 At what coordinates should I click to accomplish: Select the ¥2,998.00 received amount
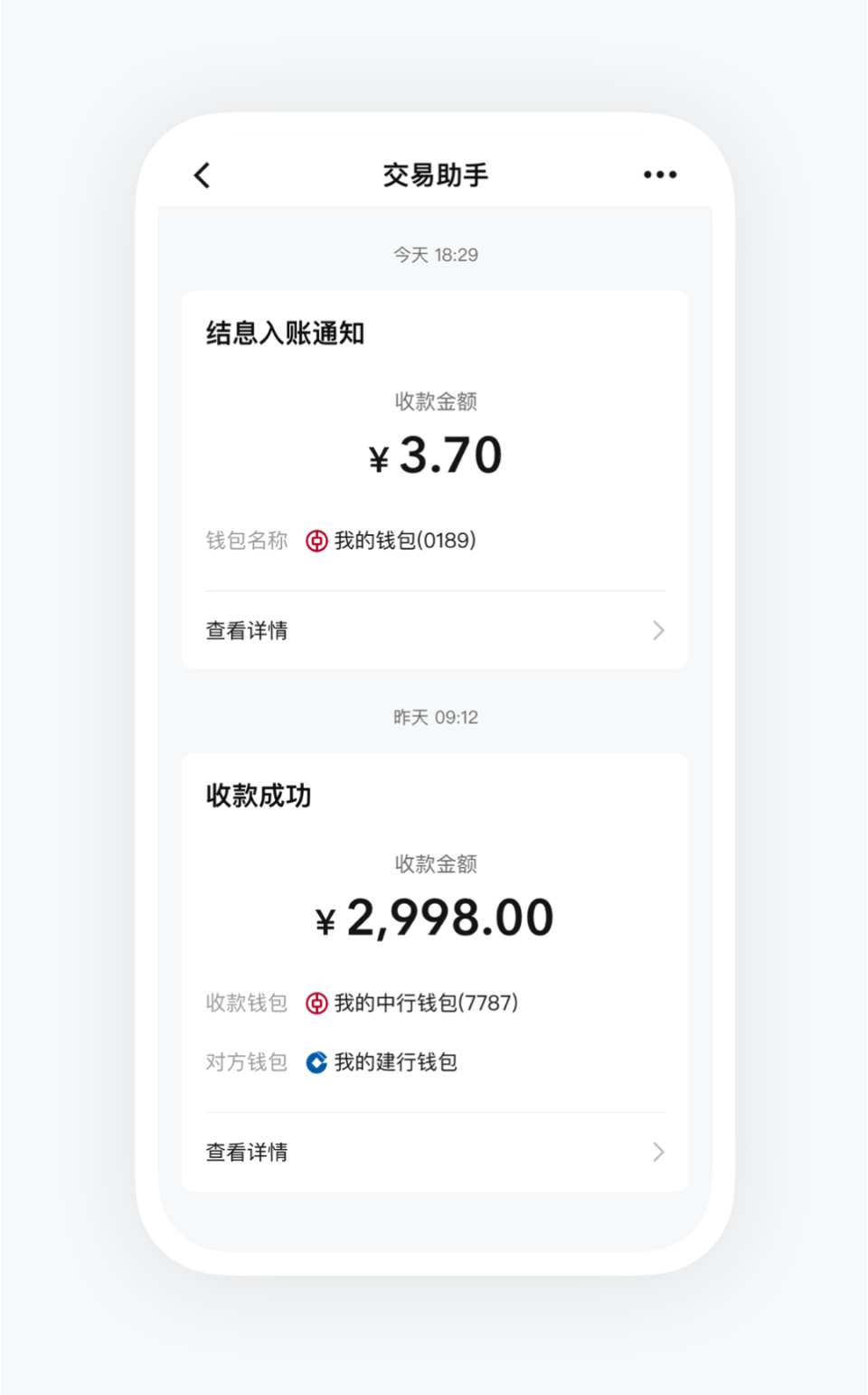437,916
